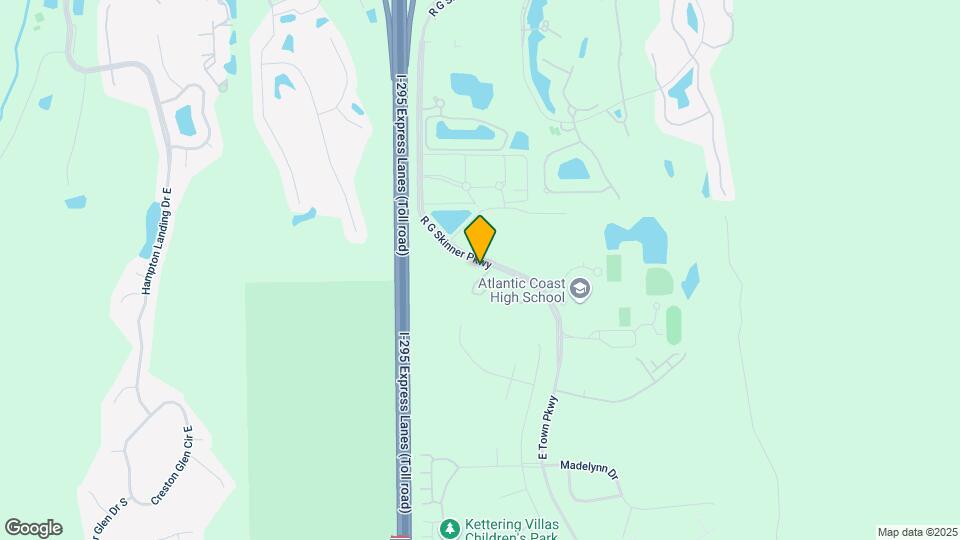Open Atlantic Coast High School place pin
The image size is (960, 540).
(580, 289)
